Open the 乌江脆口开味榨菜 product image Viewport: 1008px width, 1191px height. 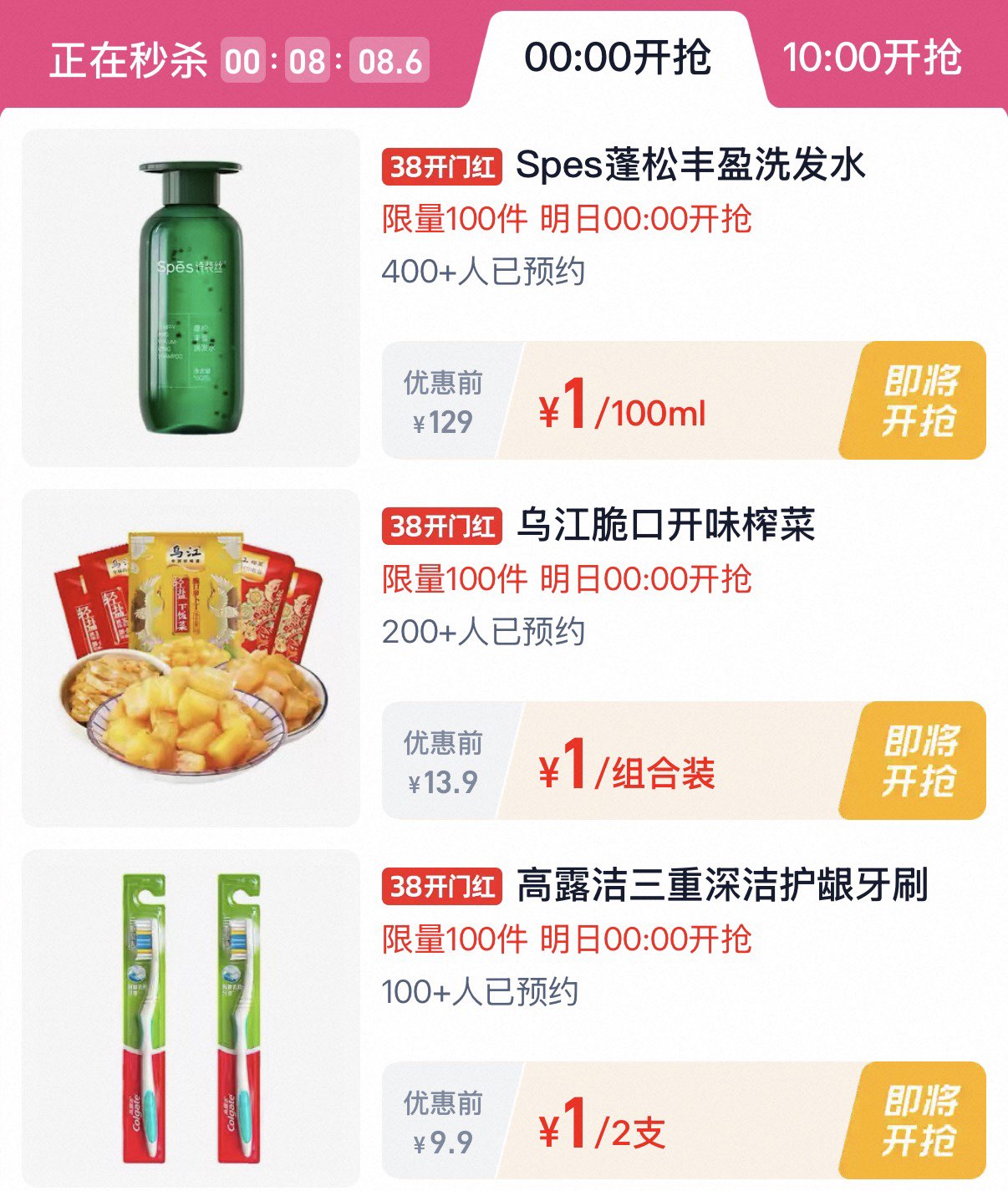pos(191,658)
